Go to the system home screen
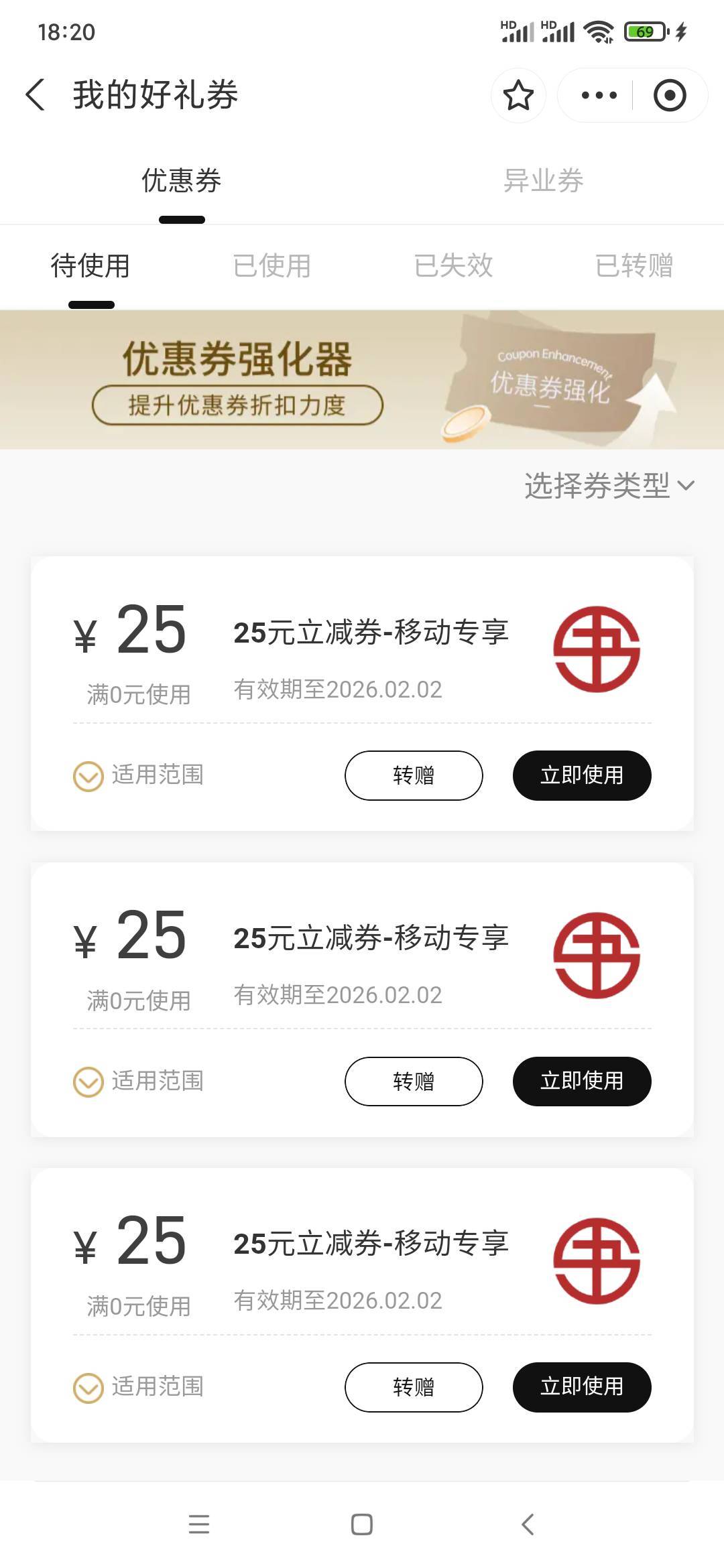724x1568 pixels. tap(362, 1524)
